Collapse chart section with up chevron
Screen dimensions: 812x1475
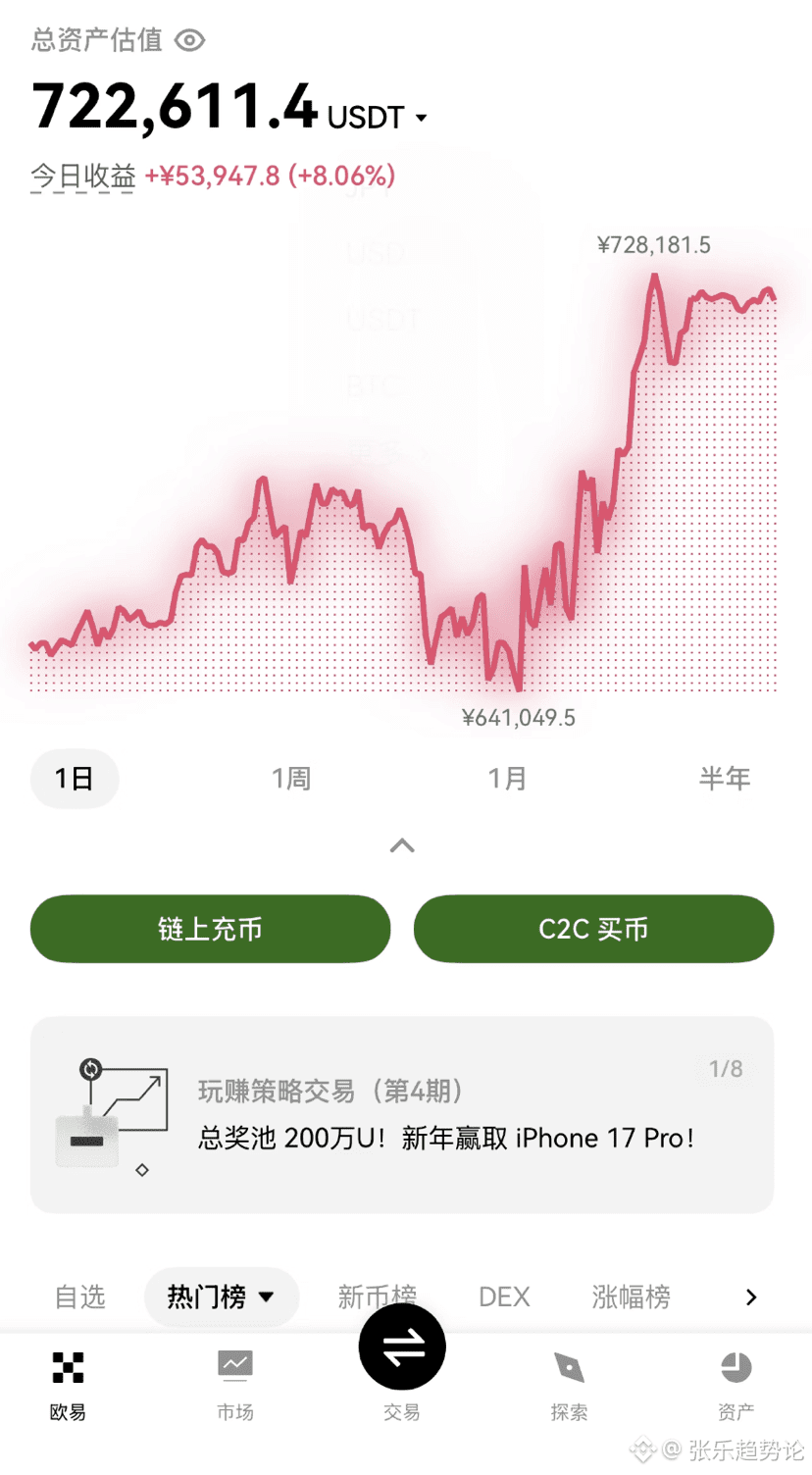(x=401, y=845)
